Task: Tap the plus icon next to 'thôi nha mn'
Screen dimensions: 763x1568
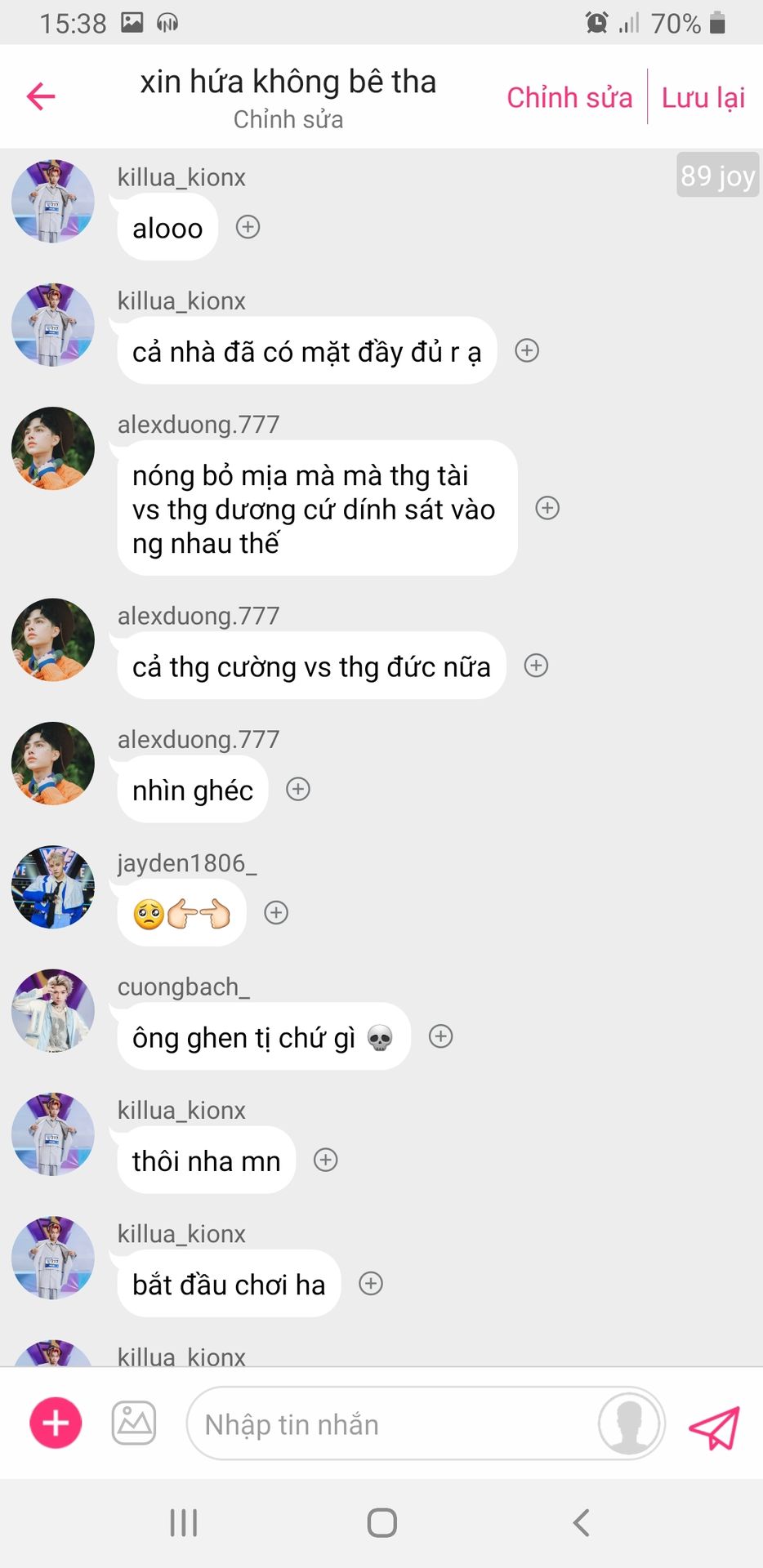Action: tap(326, 1160)
